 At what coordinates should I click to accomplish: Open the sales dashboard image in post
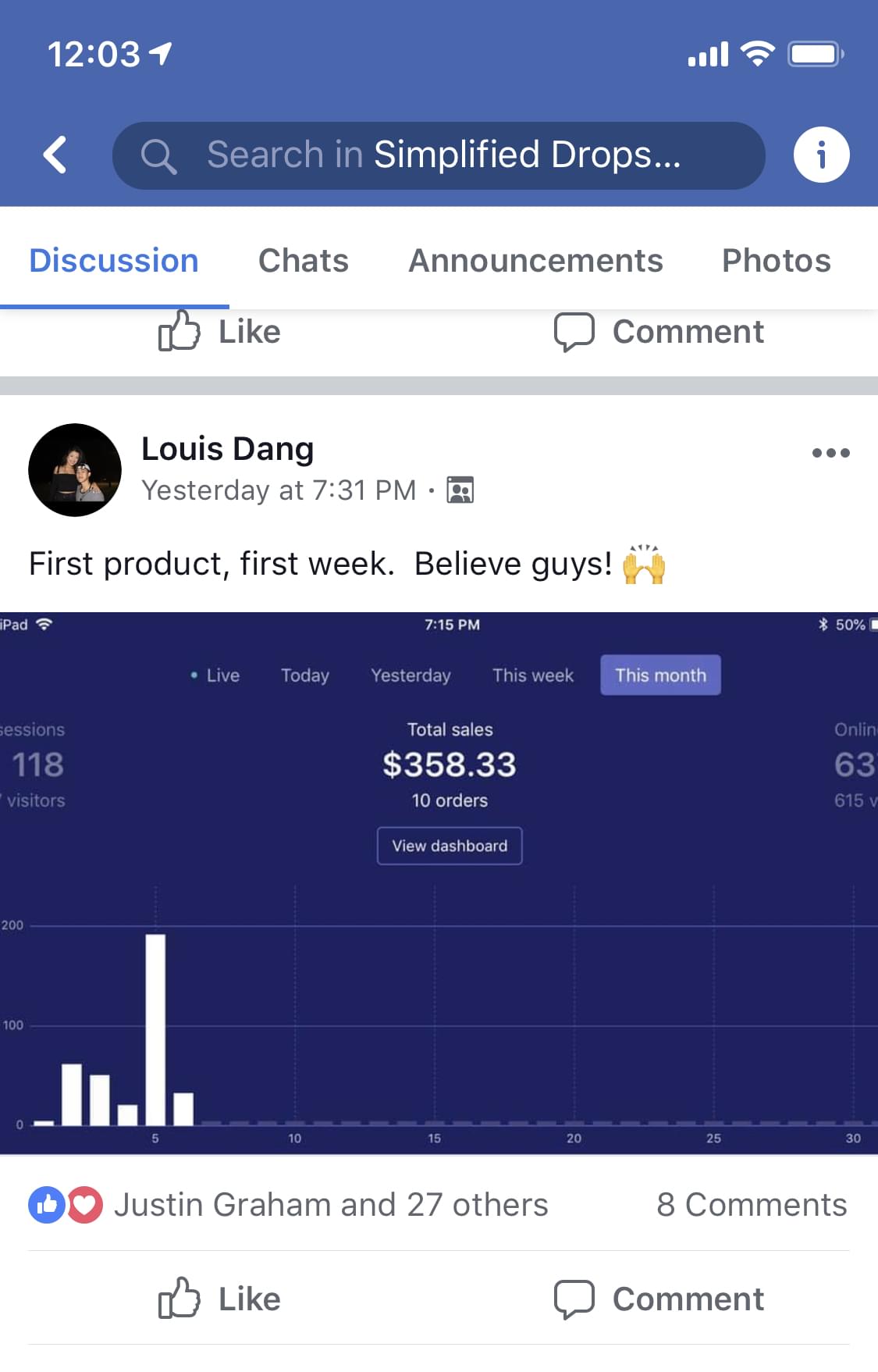(439, 882)
